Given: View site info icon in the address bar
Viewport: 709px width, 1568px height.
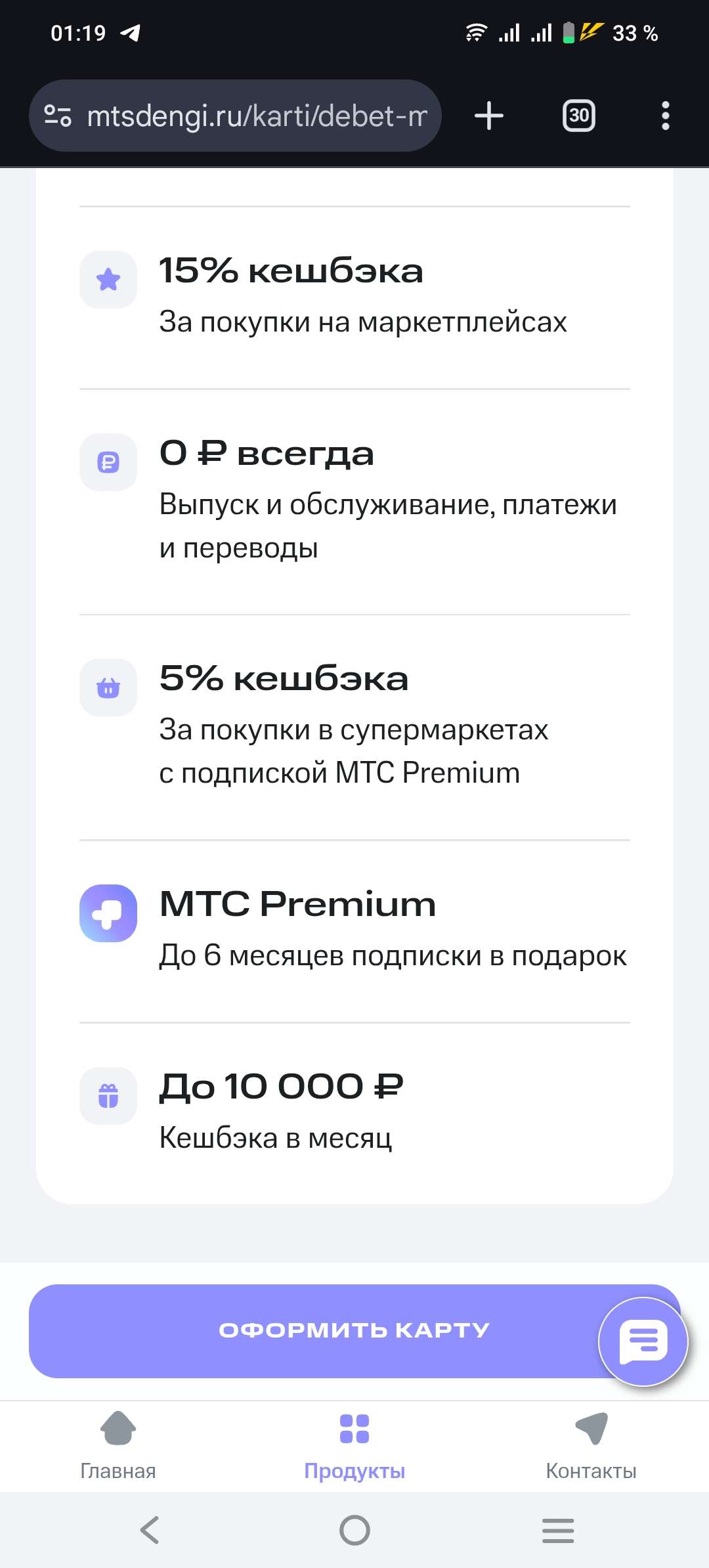Looking at the screenshot, I should 58,116.
